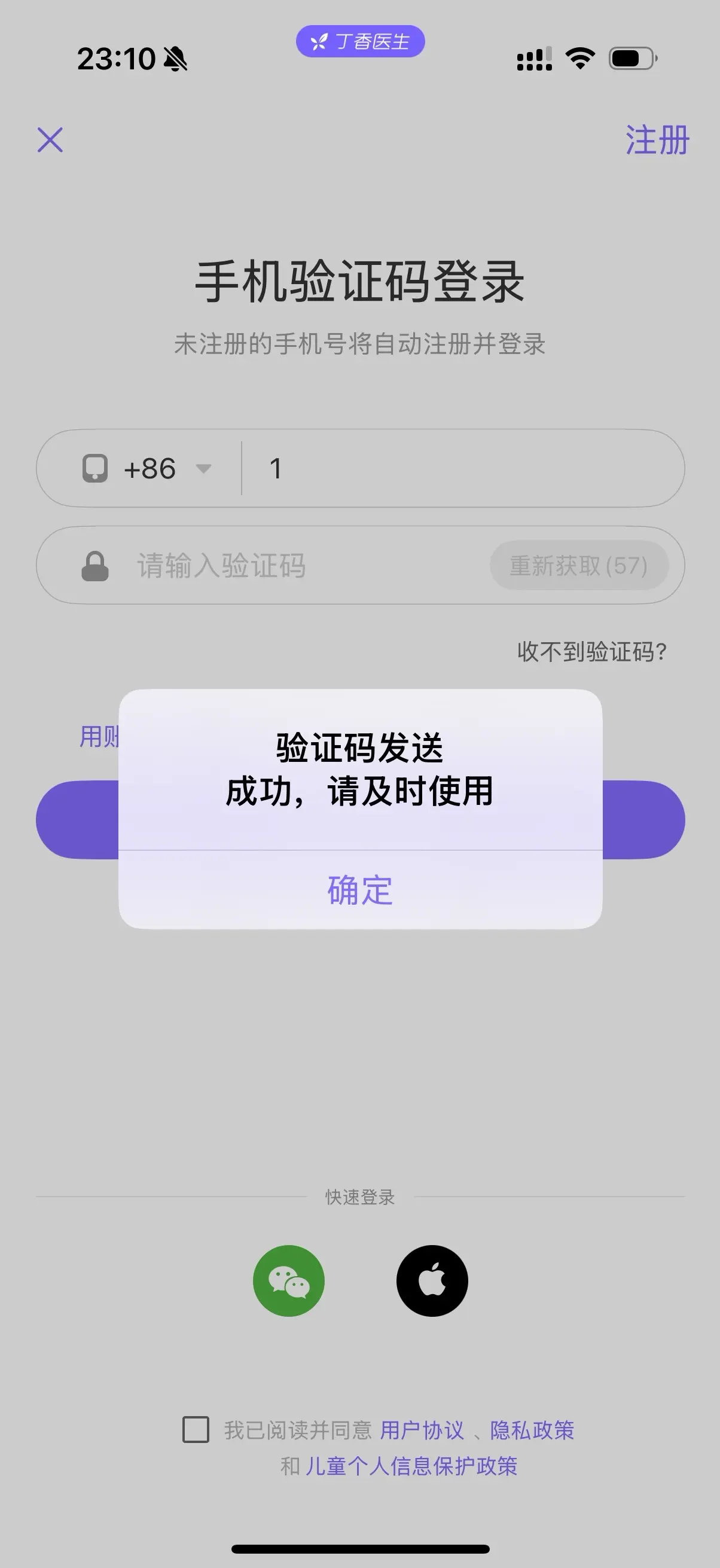Expand country code selector arrow

coord(203,470)
